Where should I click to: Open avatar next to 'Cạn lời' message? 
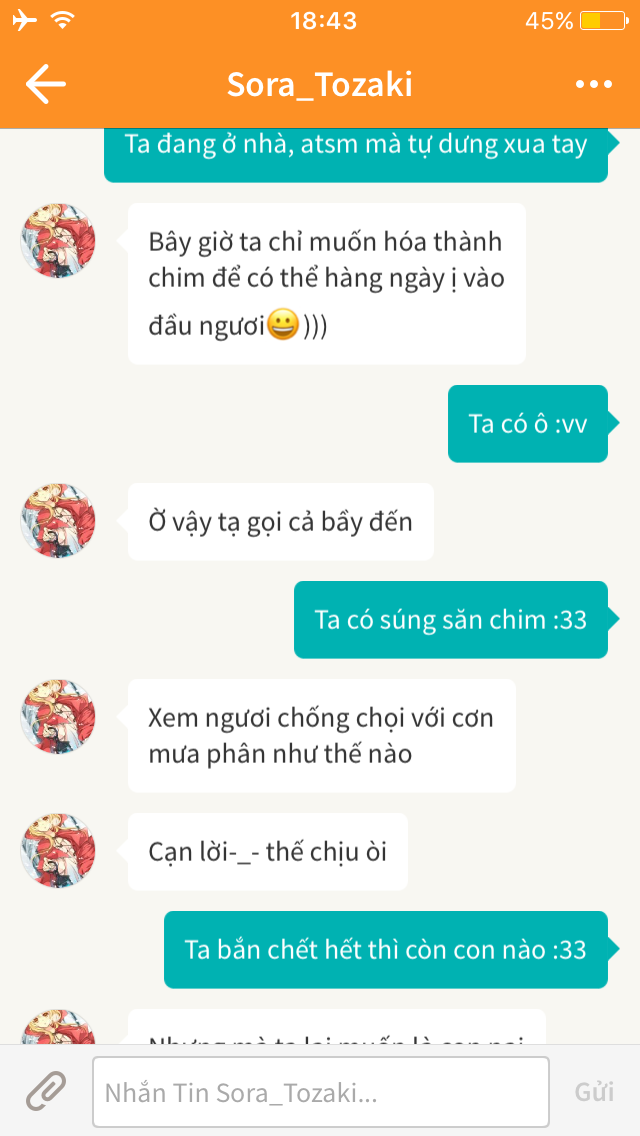[58, 851]
